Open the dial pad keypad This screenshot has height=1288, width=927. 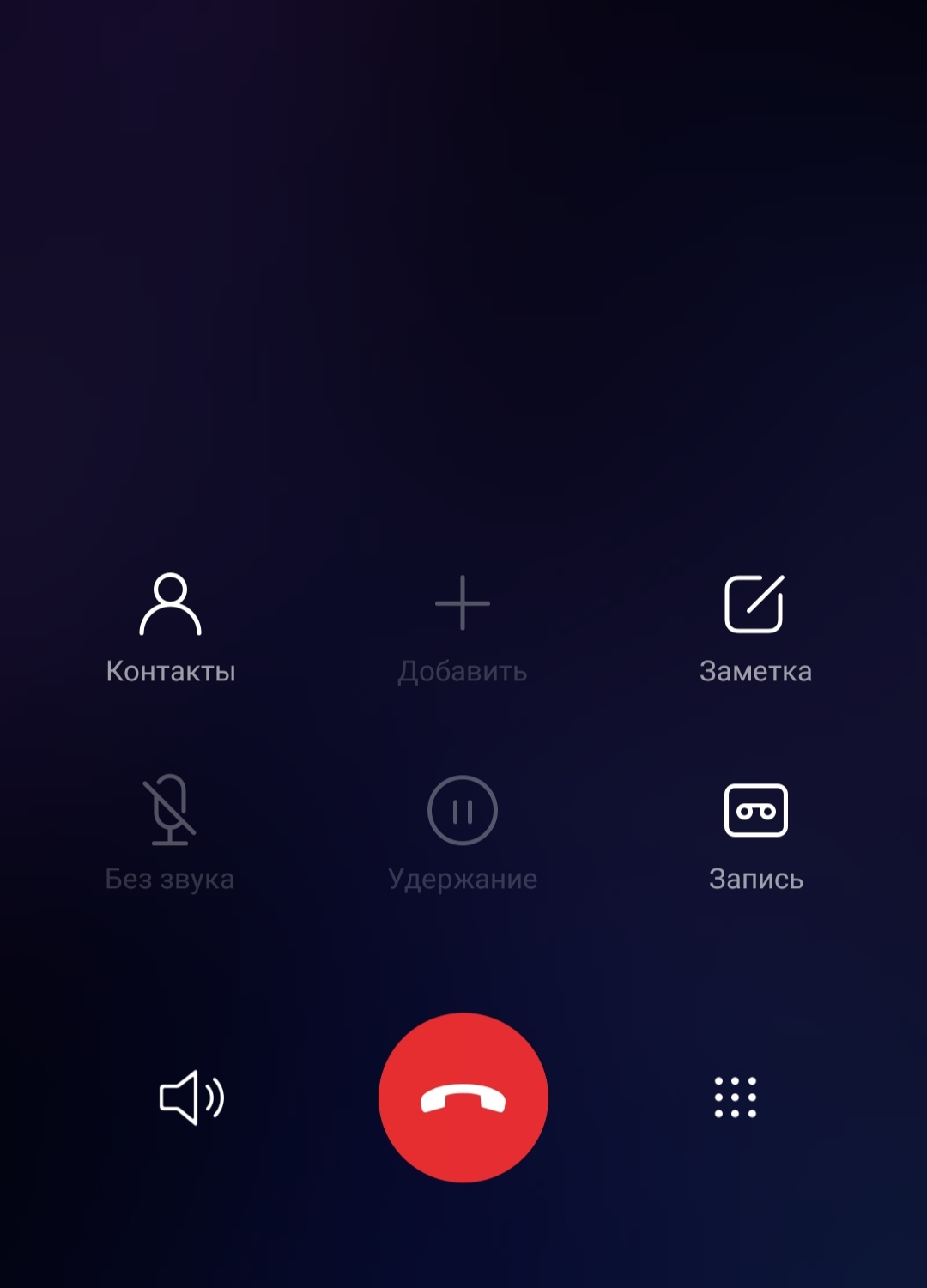(x=736, y=1097)
